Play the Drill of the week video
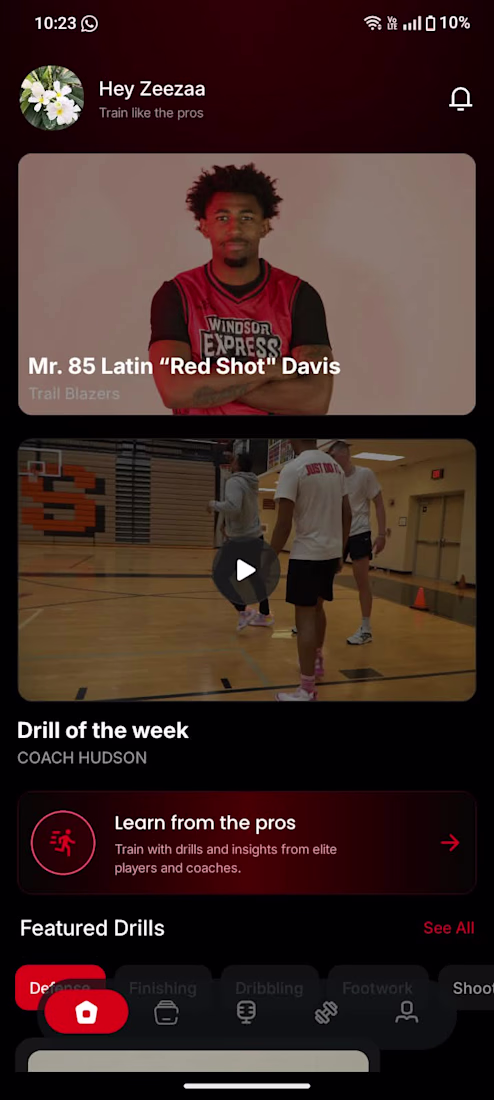This screenshot has height=1100, width=494. [x=246, y=570]
